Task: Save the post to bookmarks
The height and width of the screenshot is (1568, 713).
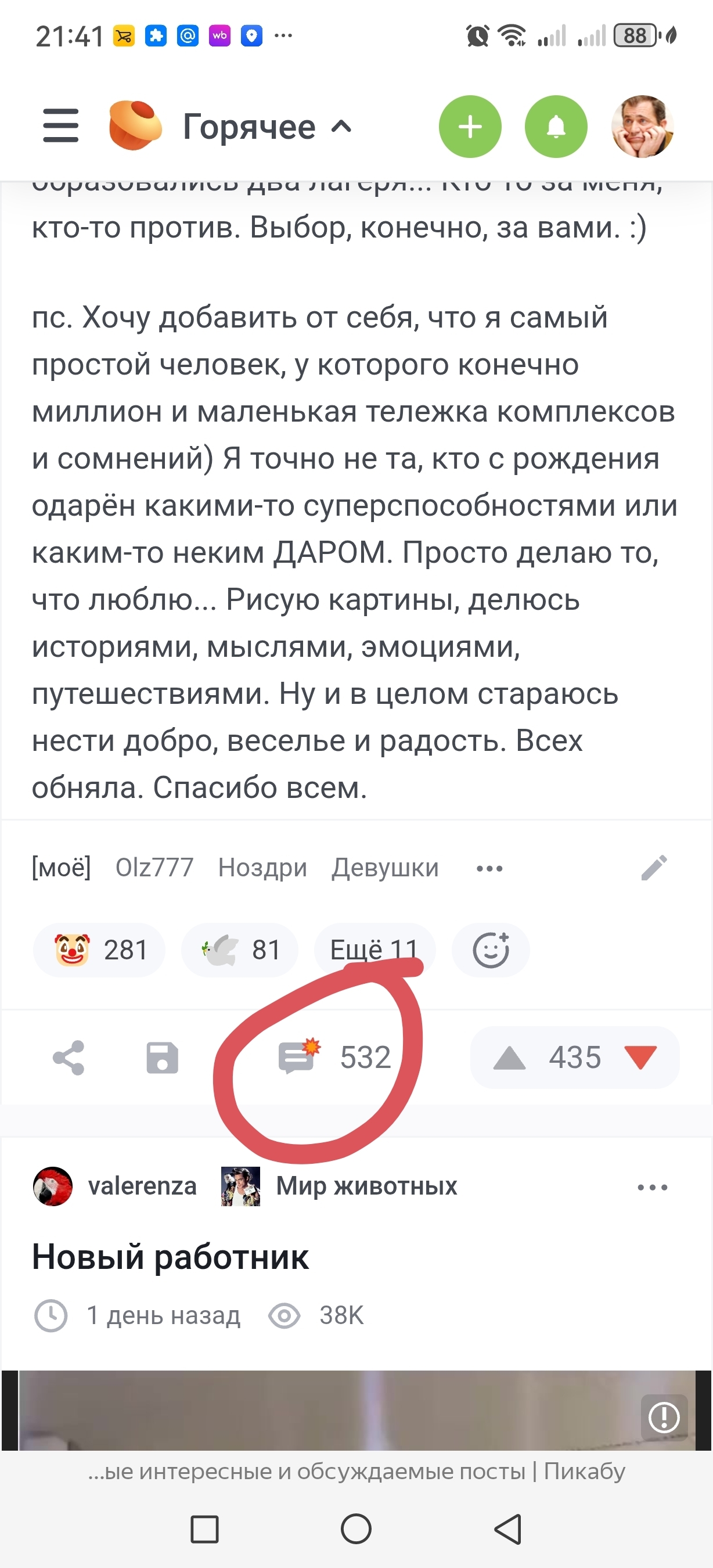Action: coord(163,1058)
